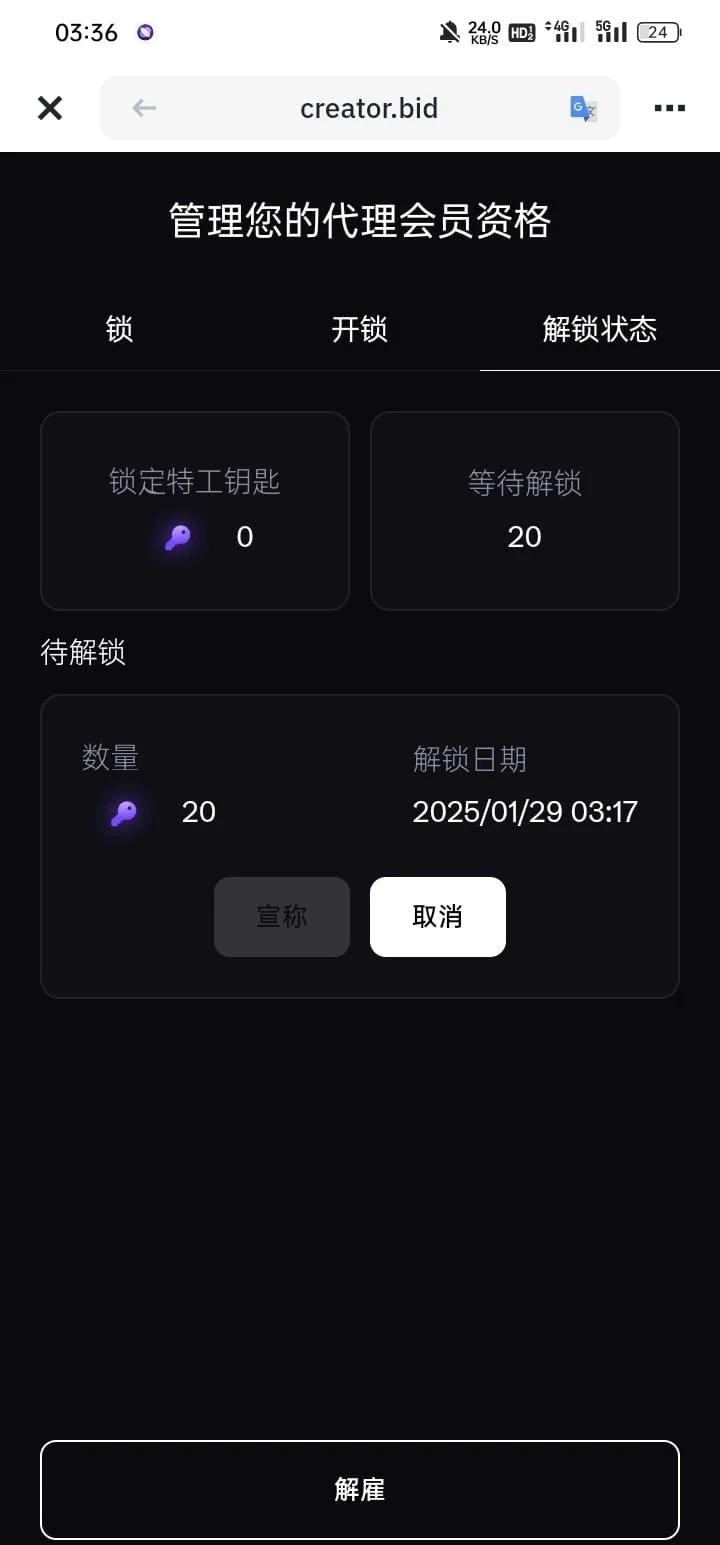The height and width of the screenshot is (1545, 720).
Task: Go back using the browser arrow
Action: (x=144, y=108)
